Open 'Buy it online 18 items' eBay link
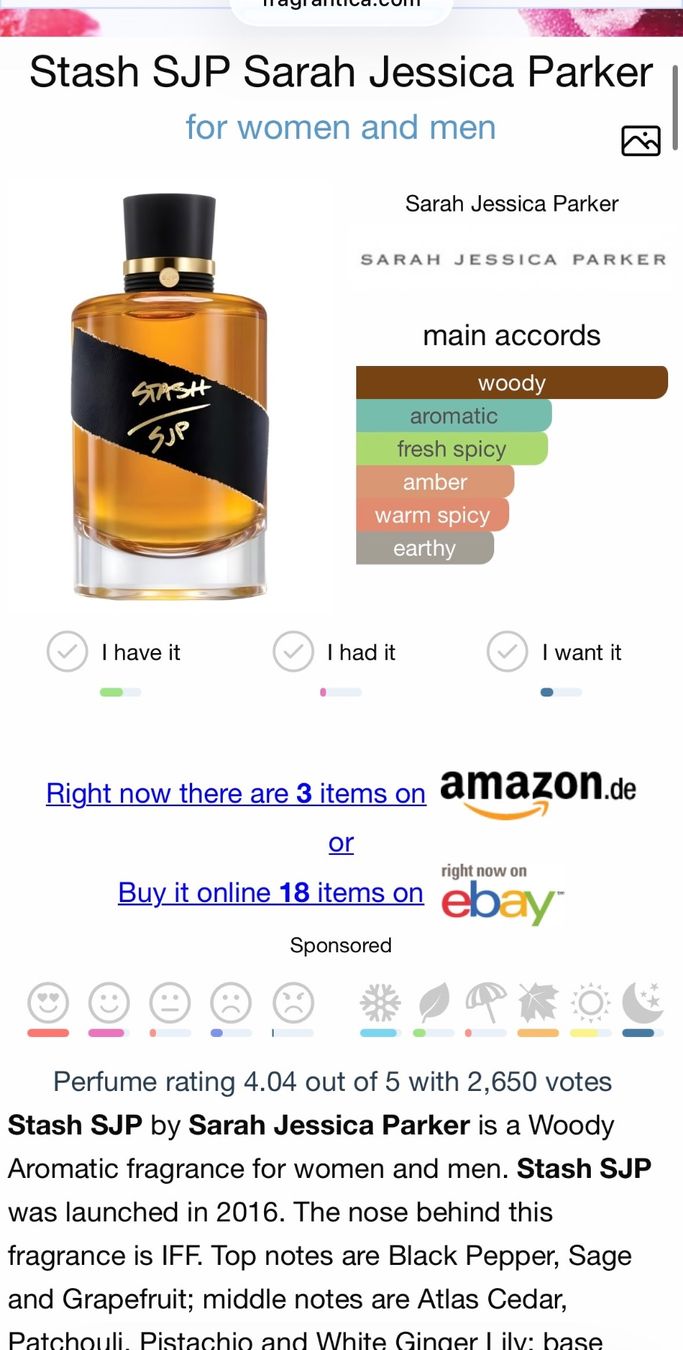The image size is (683, 1350). 271,892
